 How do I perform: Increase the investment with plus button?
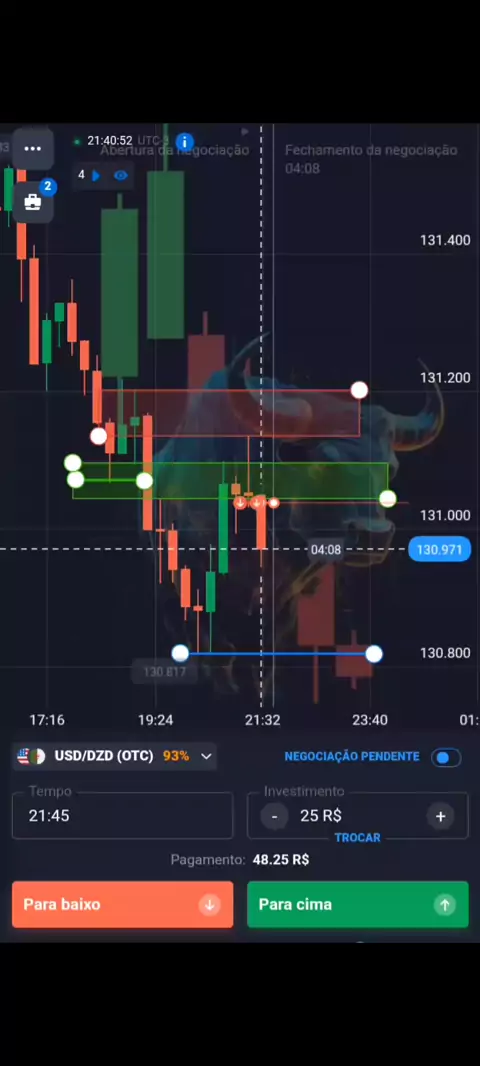coord(441,816)
